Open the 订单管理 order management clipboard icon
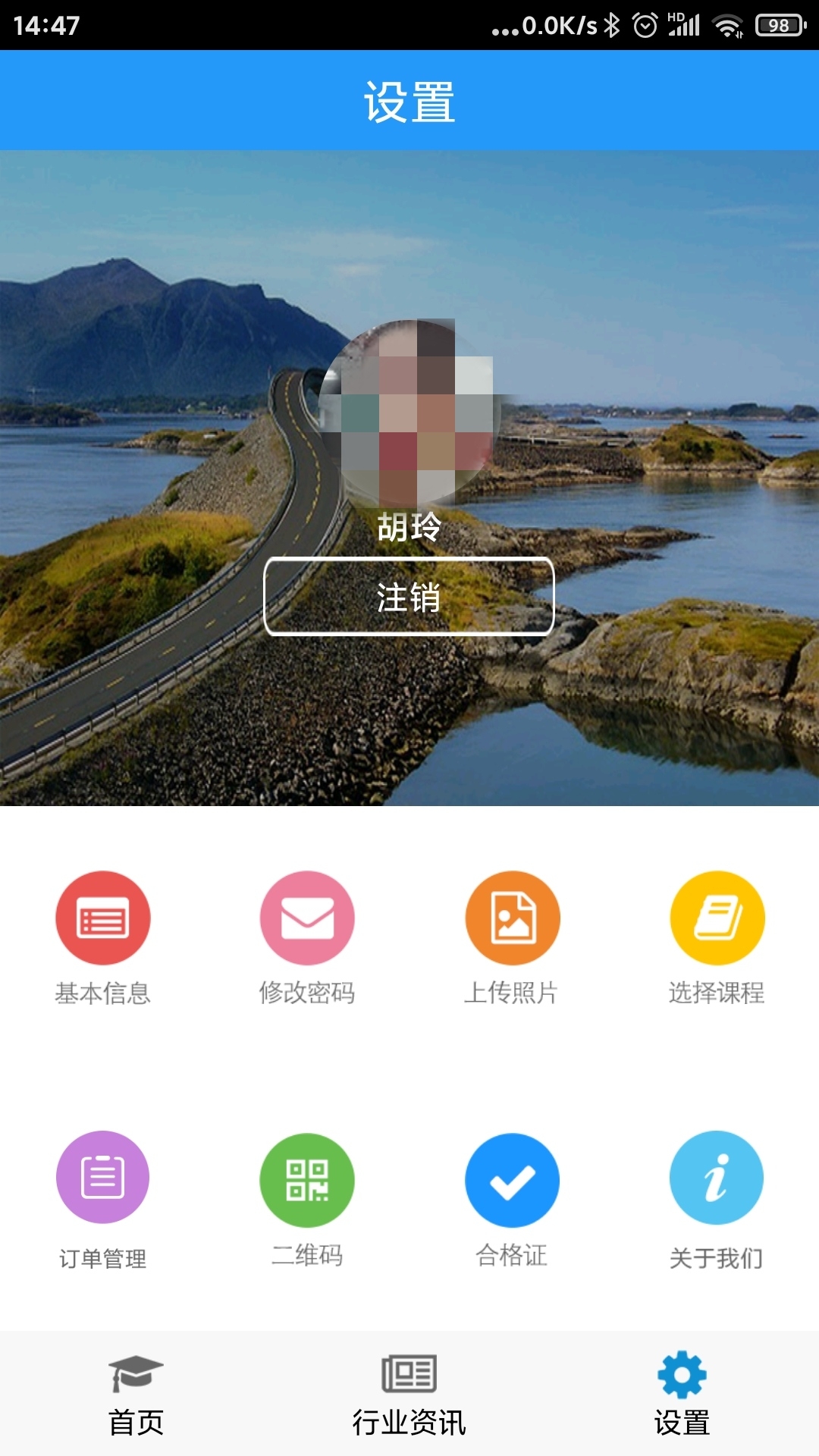 click(x=104, y=1181)
